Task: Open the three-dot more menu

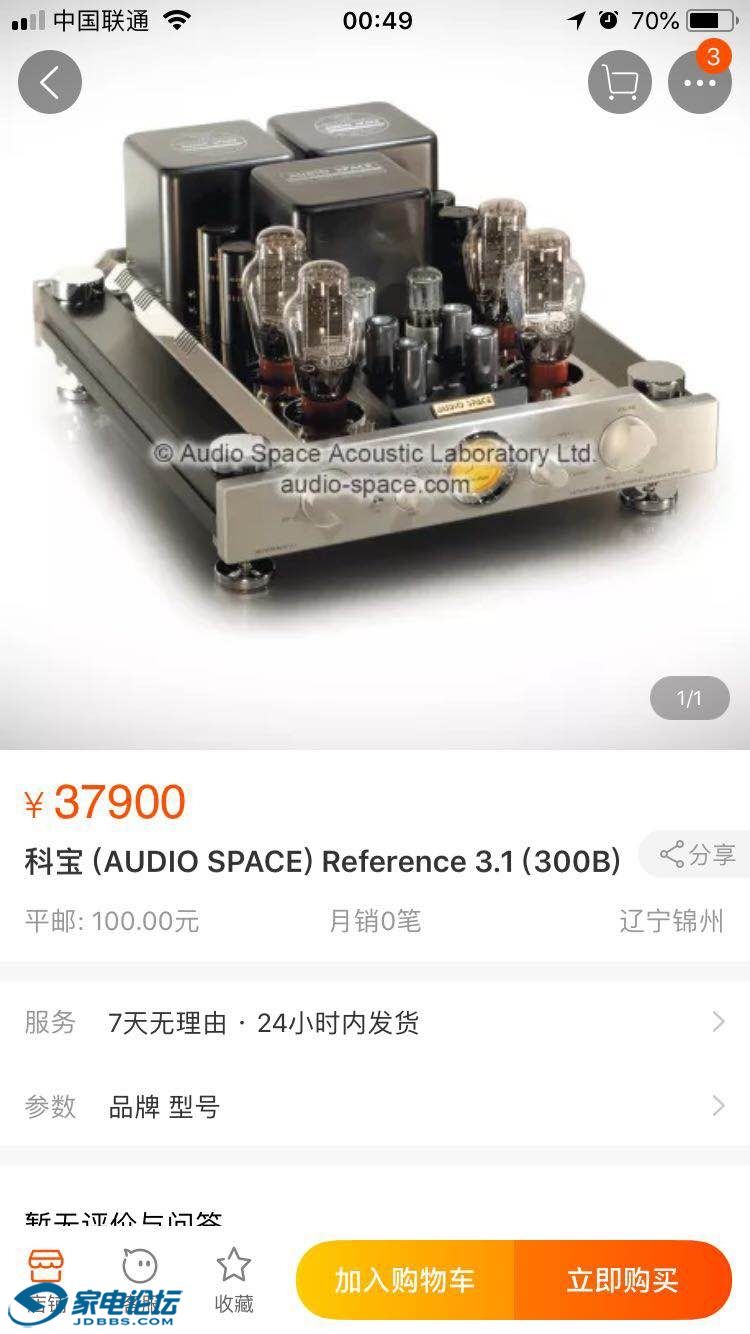Action: coord(700,82)
